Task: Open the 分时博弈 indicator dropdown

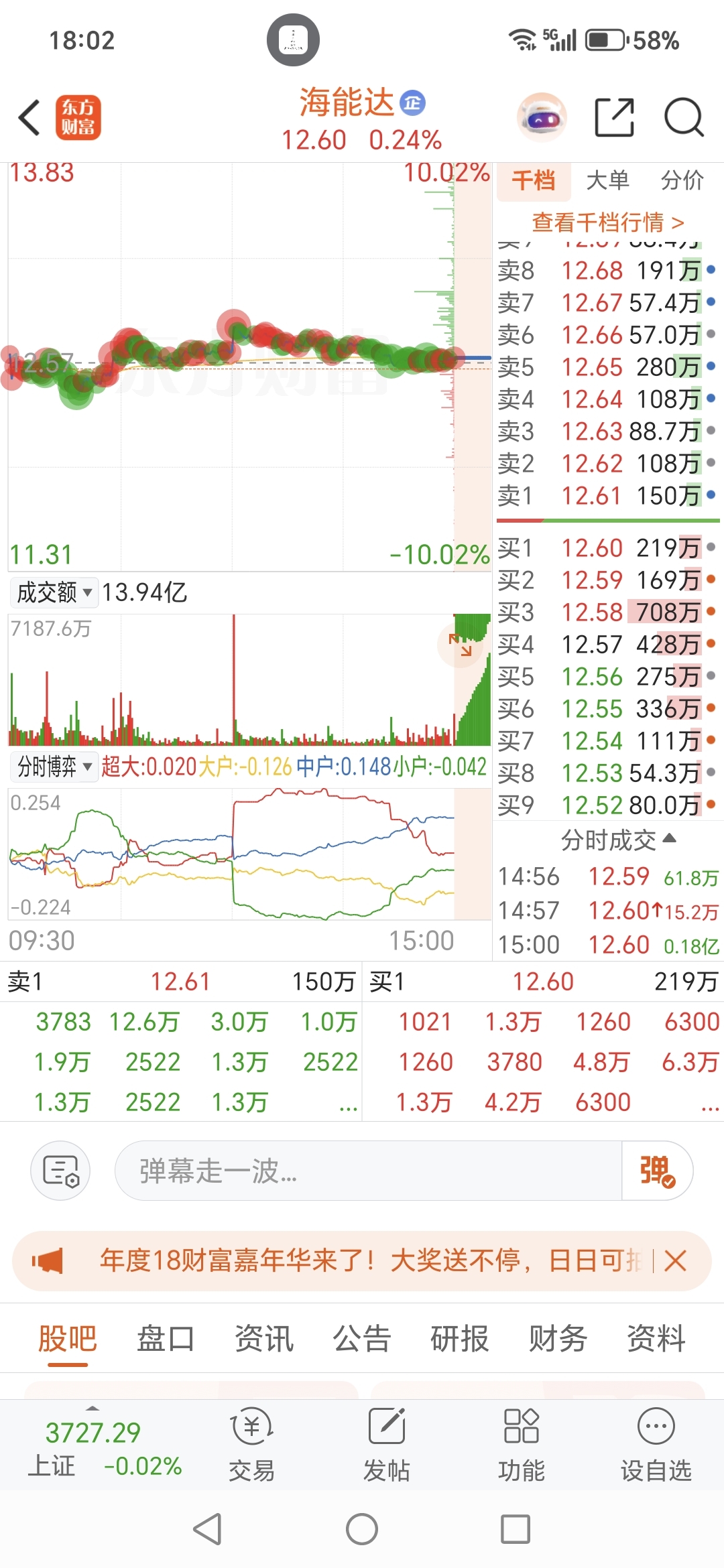Action: pyautogui.click(x=54, y=766)
